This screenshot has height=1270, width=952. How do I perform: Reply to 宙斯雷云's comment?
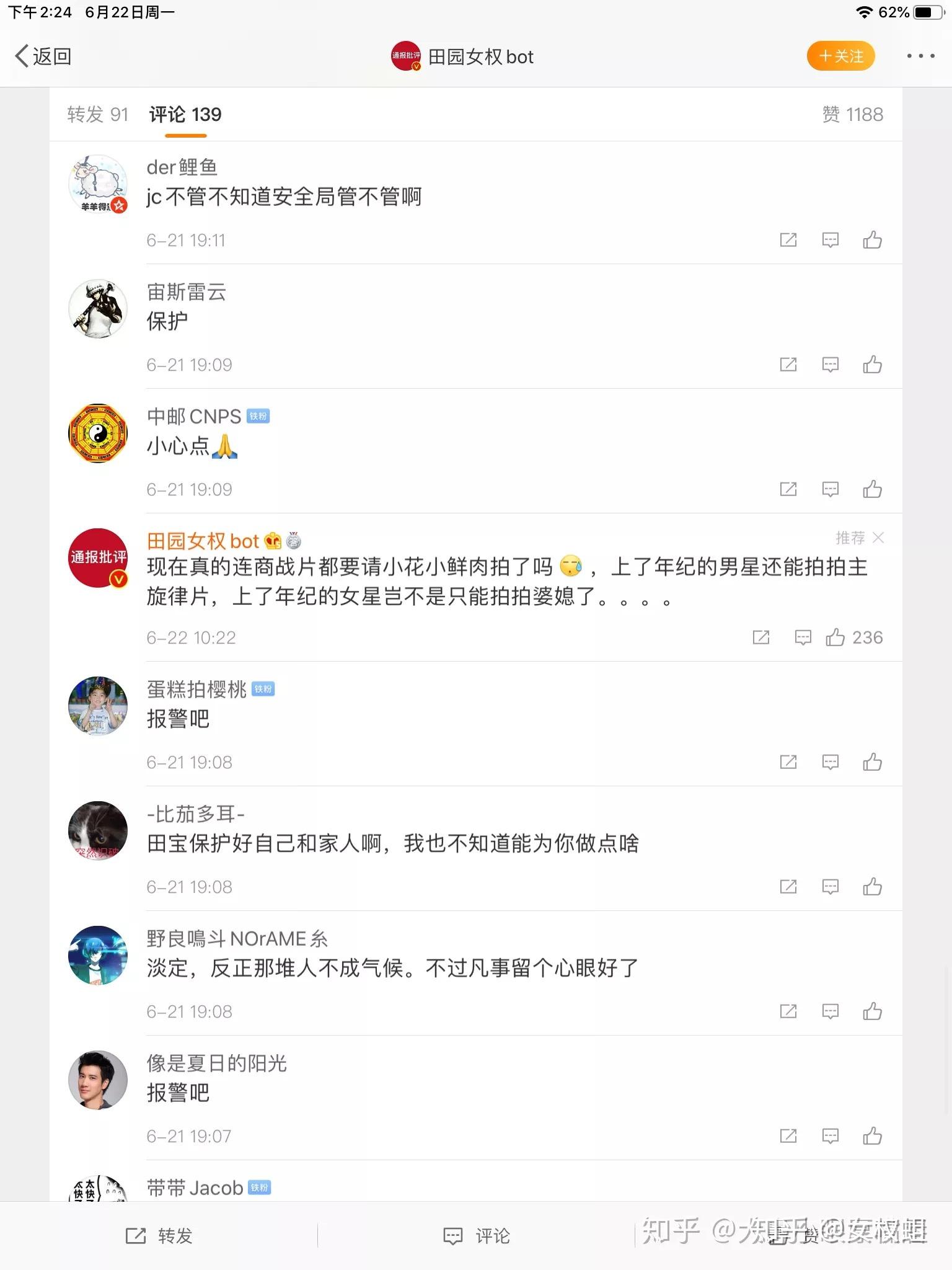point(830,365)
